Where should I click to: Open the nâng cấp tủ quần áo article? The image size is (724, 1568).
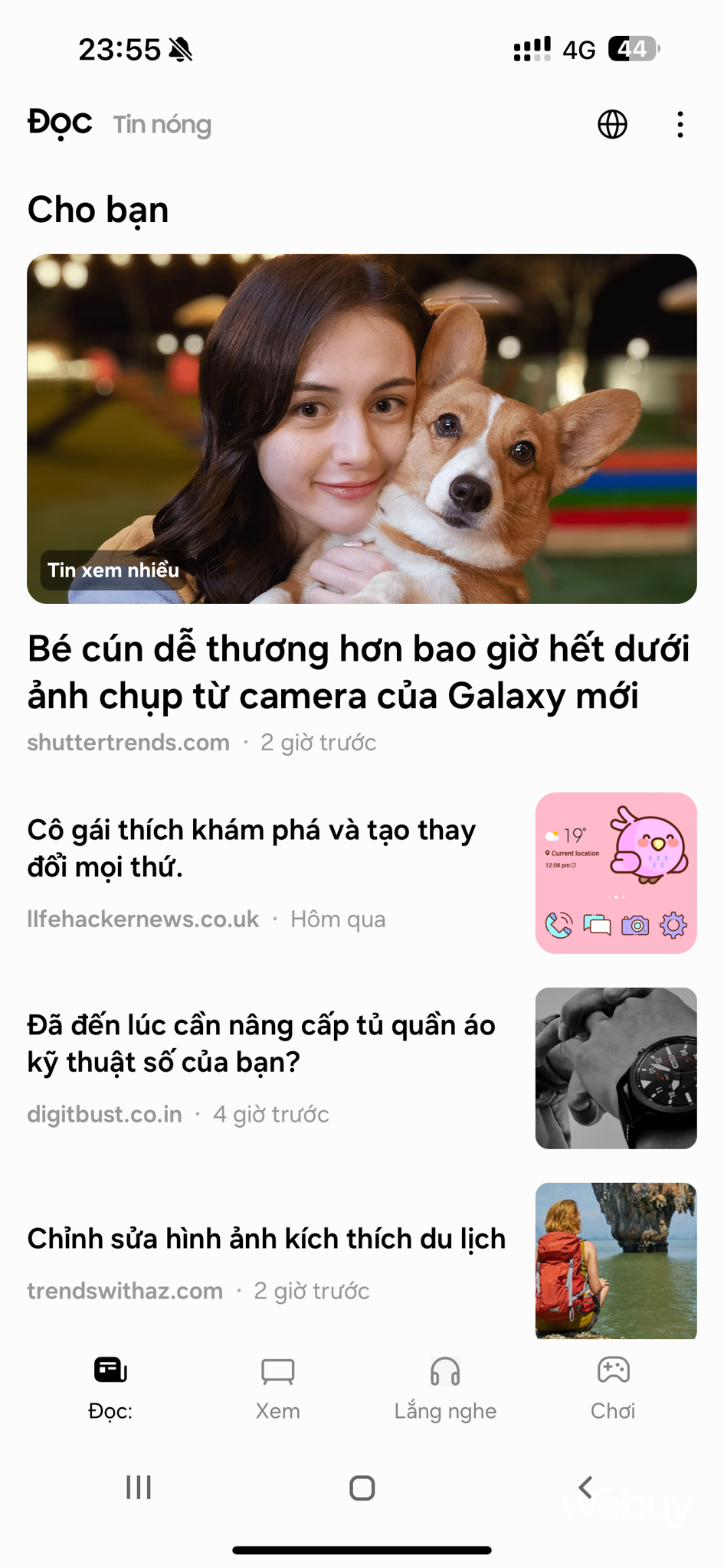(x=260, y=1044)
